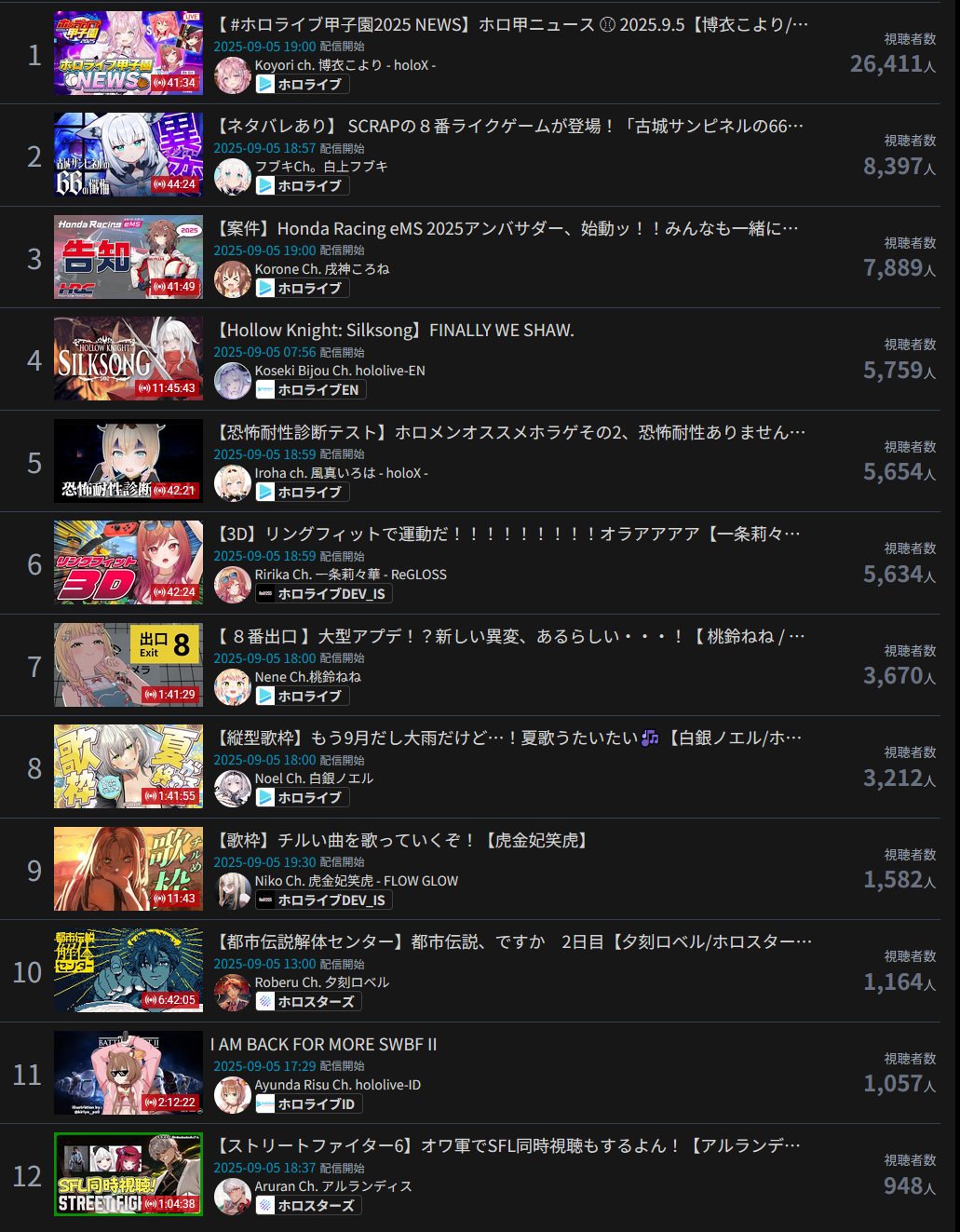
Task: Tap the ホロライブ tag under Koyori's stream
Action: (302, 84)
